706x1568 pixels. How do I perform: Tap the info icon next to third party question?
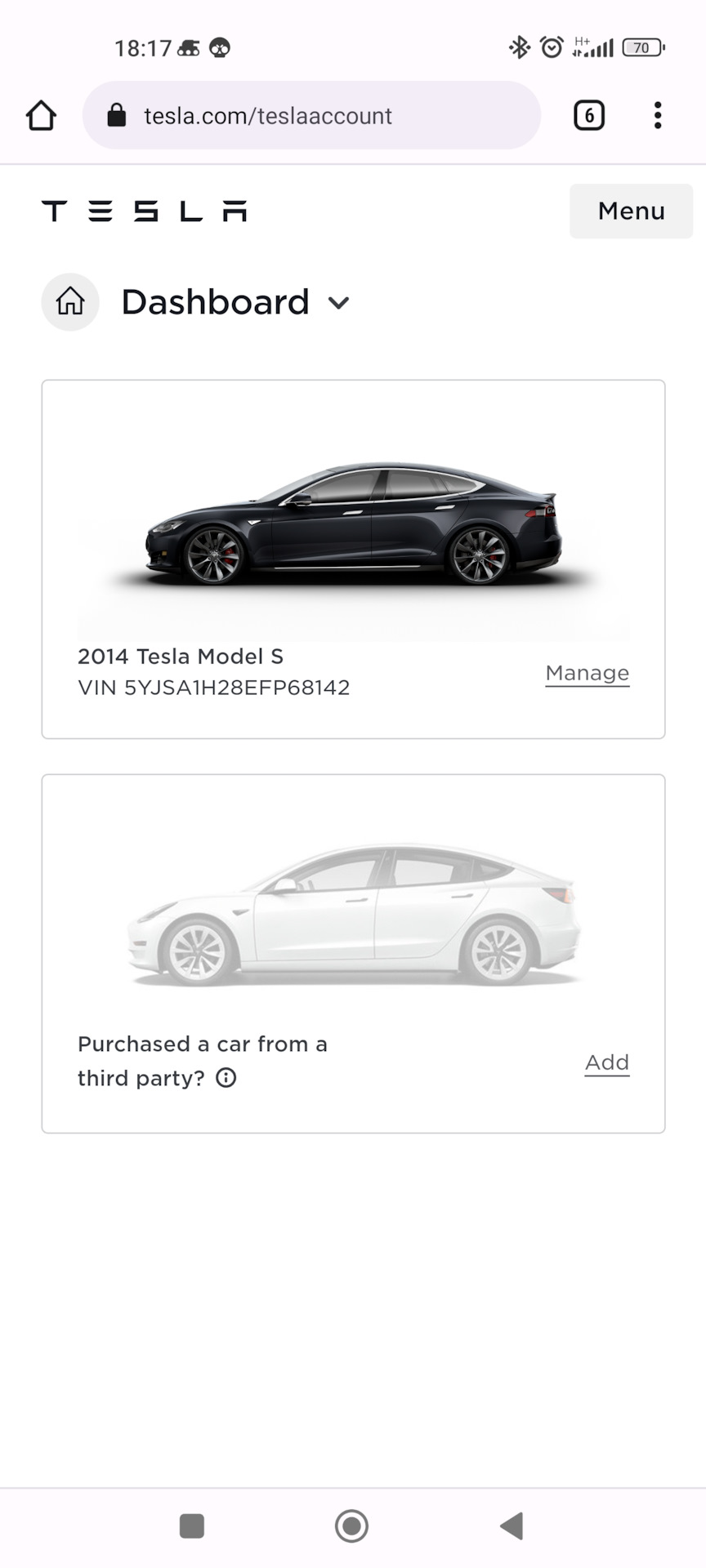[226, 1077]
